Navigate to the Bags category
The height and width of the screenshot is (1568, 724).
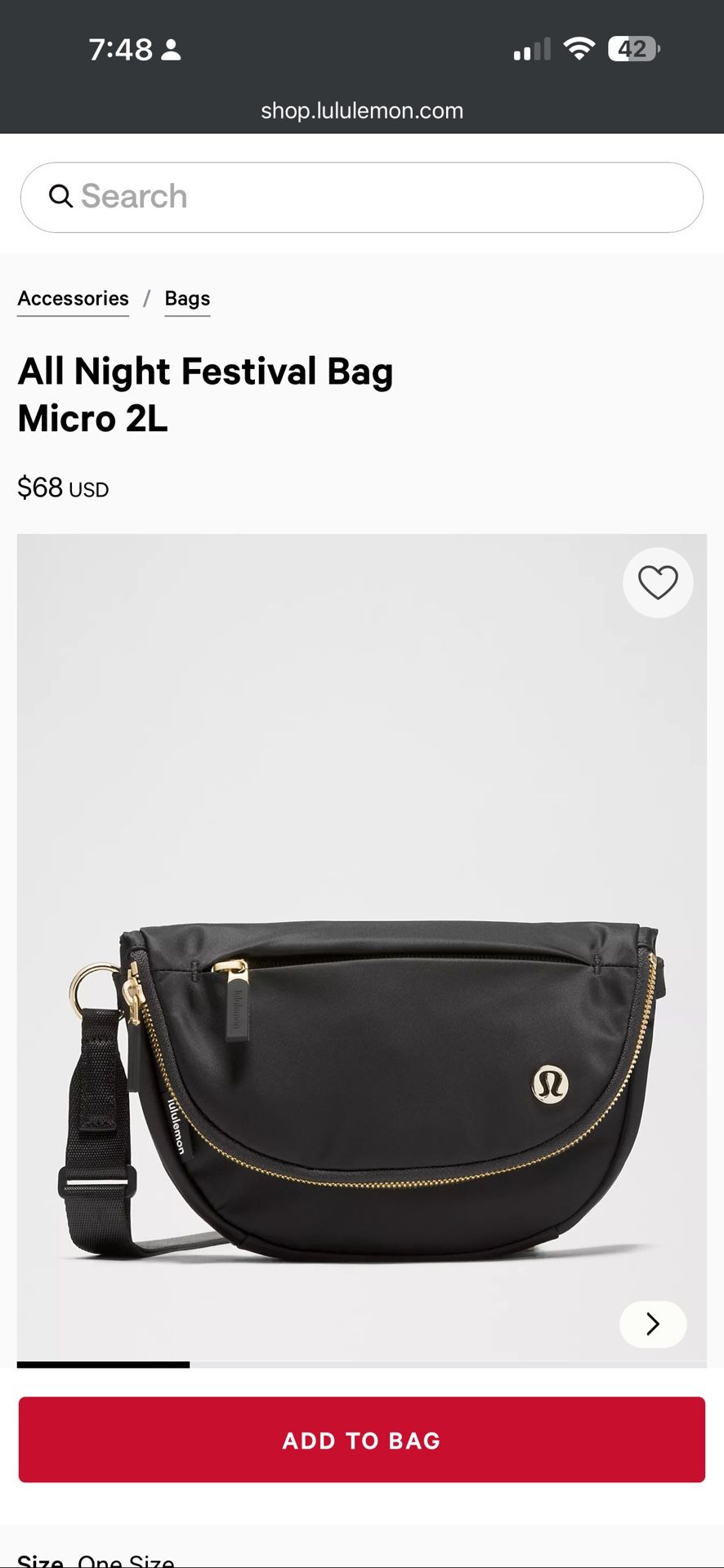tap(187, 298)
